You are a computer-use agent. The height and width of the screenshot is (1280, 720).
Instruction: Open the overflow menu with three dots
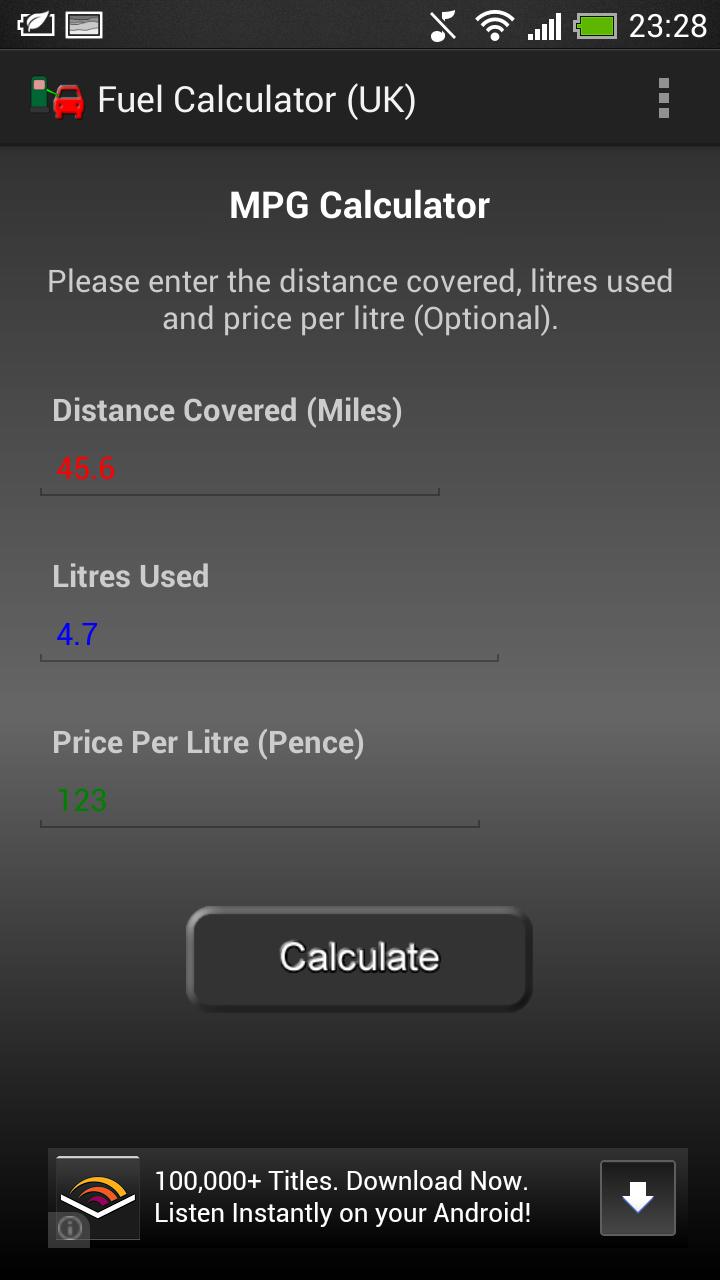662,98
